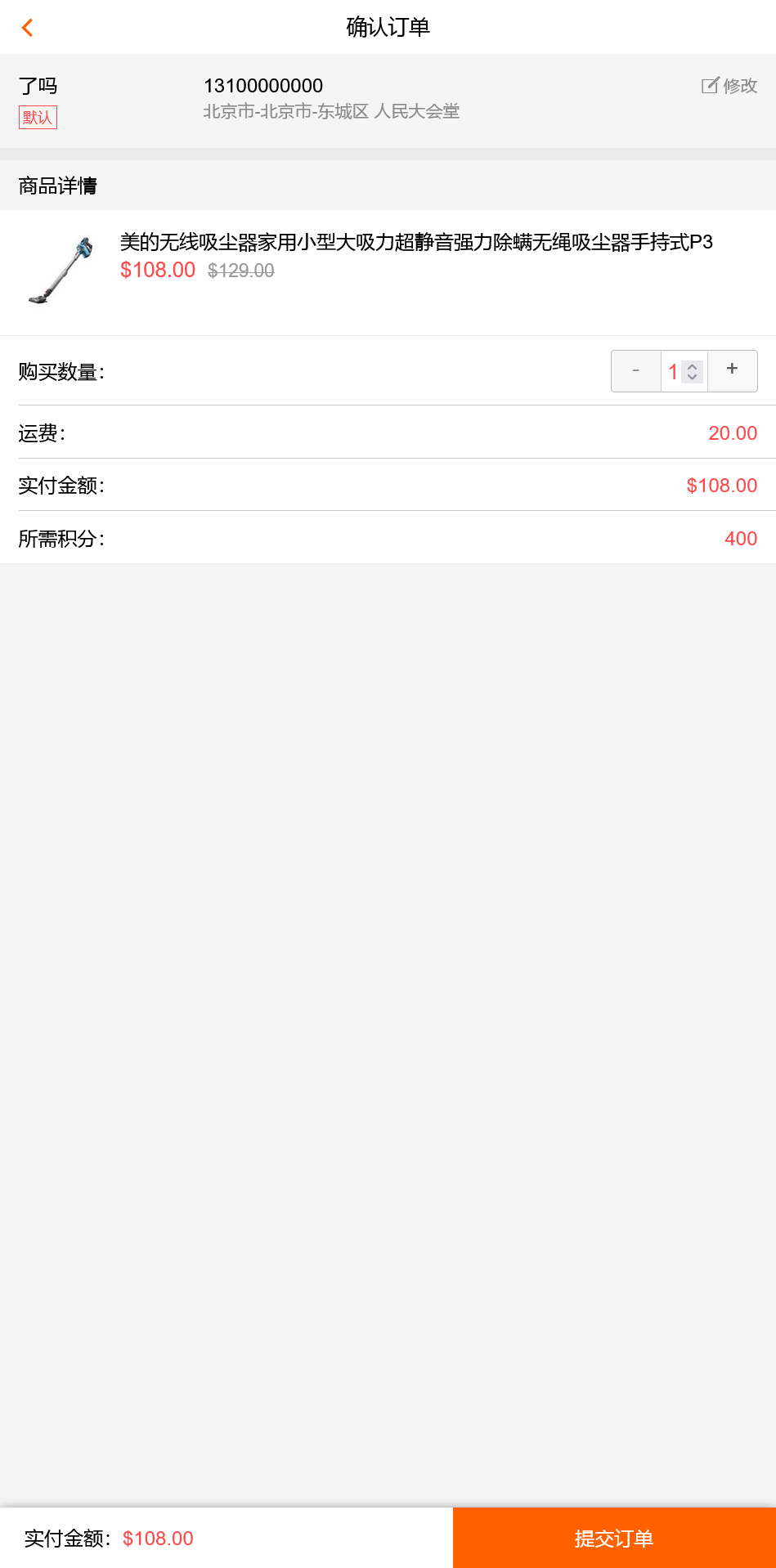Image resolution: width=776 pixels, height=1568 pixels.
Task: Click the 运费 shipping fee value 20.00
Action: point(732,432)
